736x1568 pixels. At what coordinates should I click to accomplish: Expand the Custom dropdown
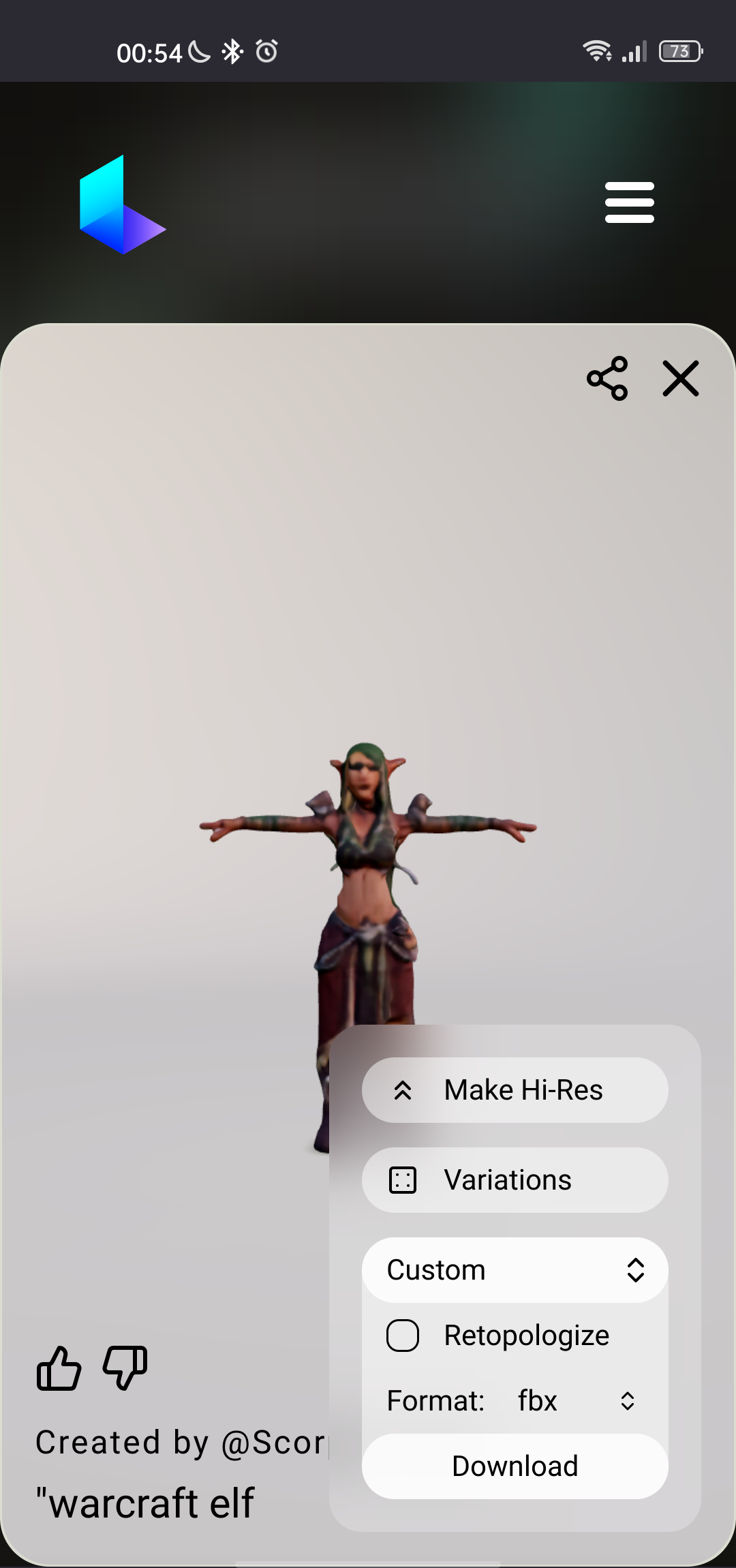click(515, 1270)
